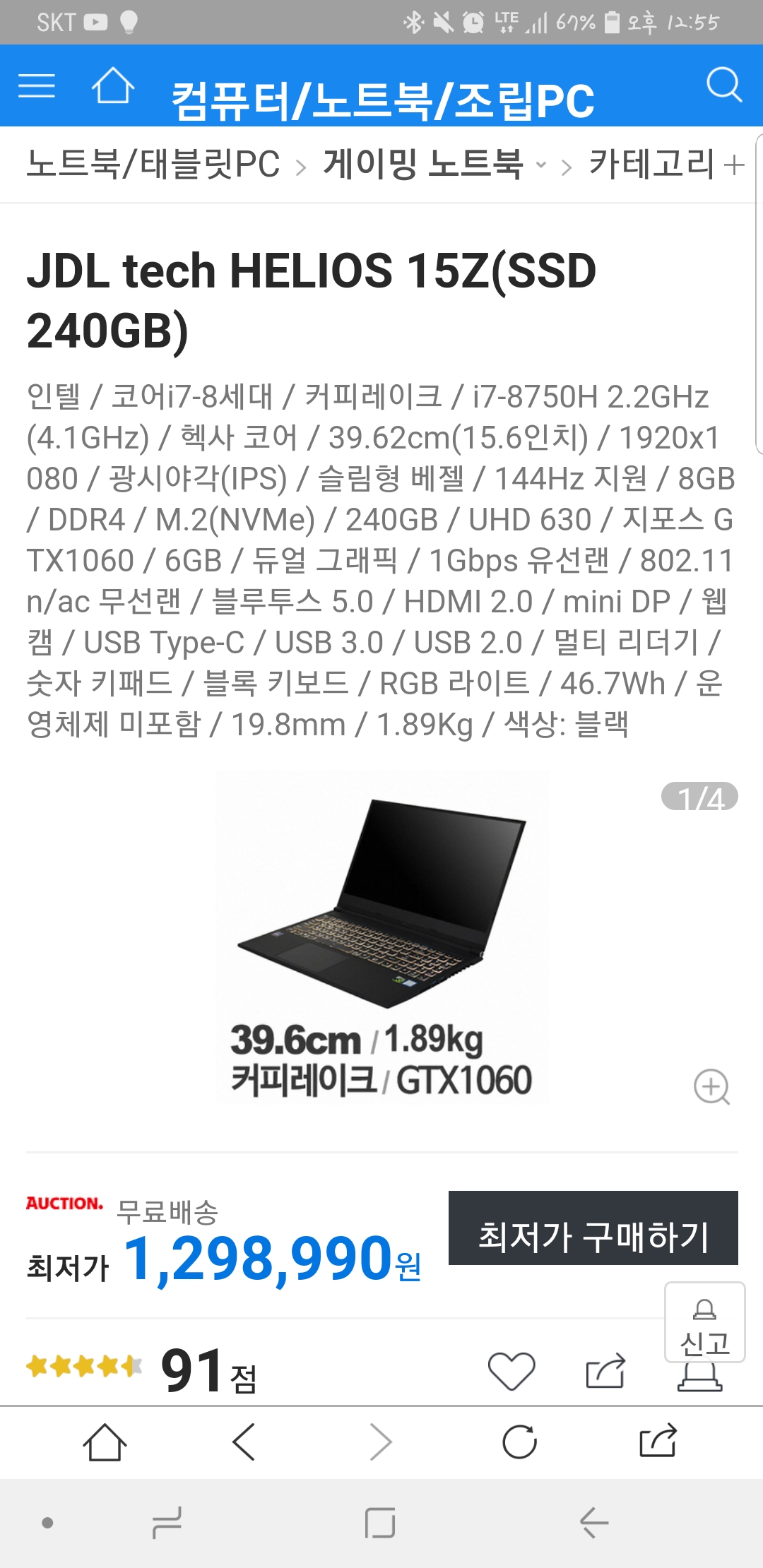Report this product with 신고 button
This screenshot has height=1568, width=763.
tap(704, 1322)
